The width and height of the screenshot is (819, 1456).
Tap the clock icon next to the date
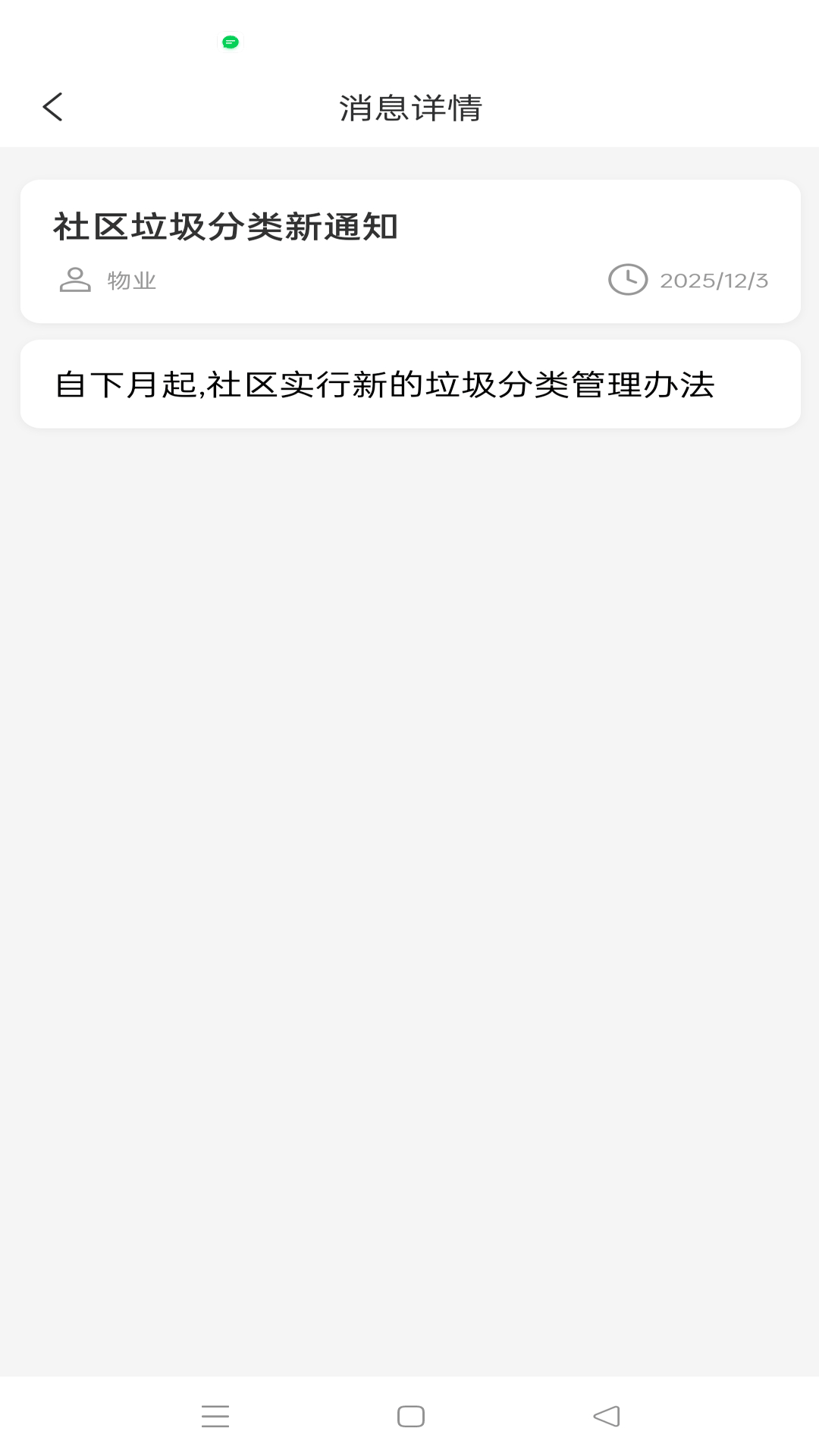(628, 279)
